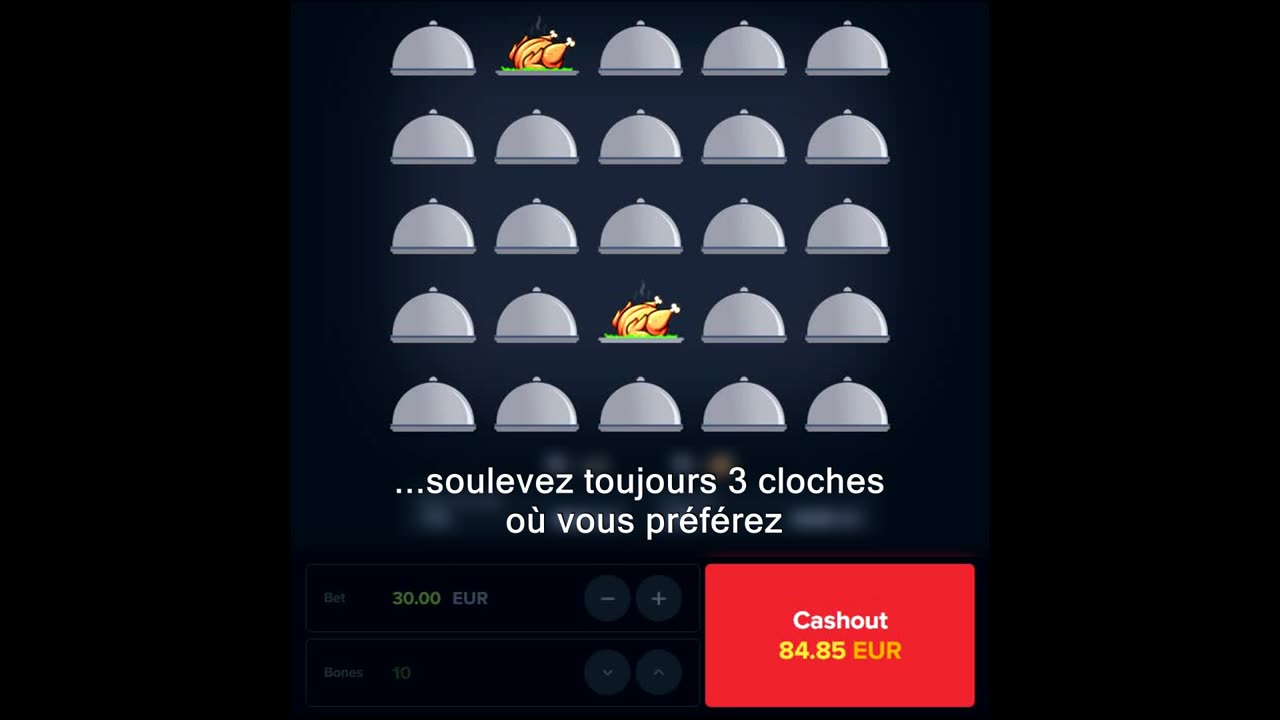Screen dimensions: 1280x720
Task: Lift the cloche in the bottom-right corner
Action: click(847, 405)
